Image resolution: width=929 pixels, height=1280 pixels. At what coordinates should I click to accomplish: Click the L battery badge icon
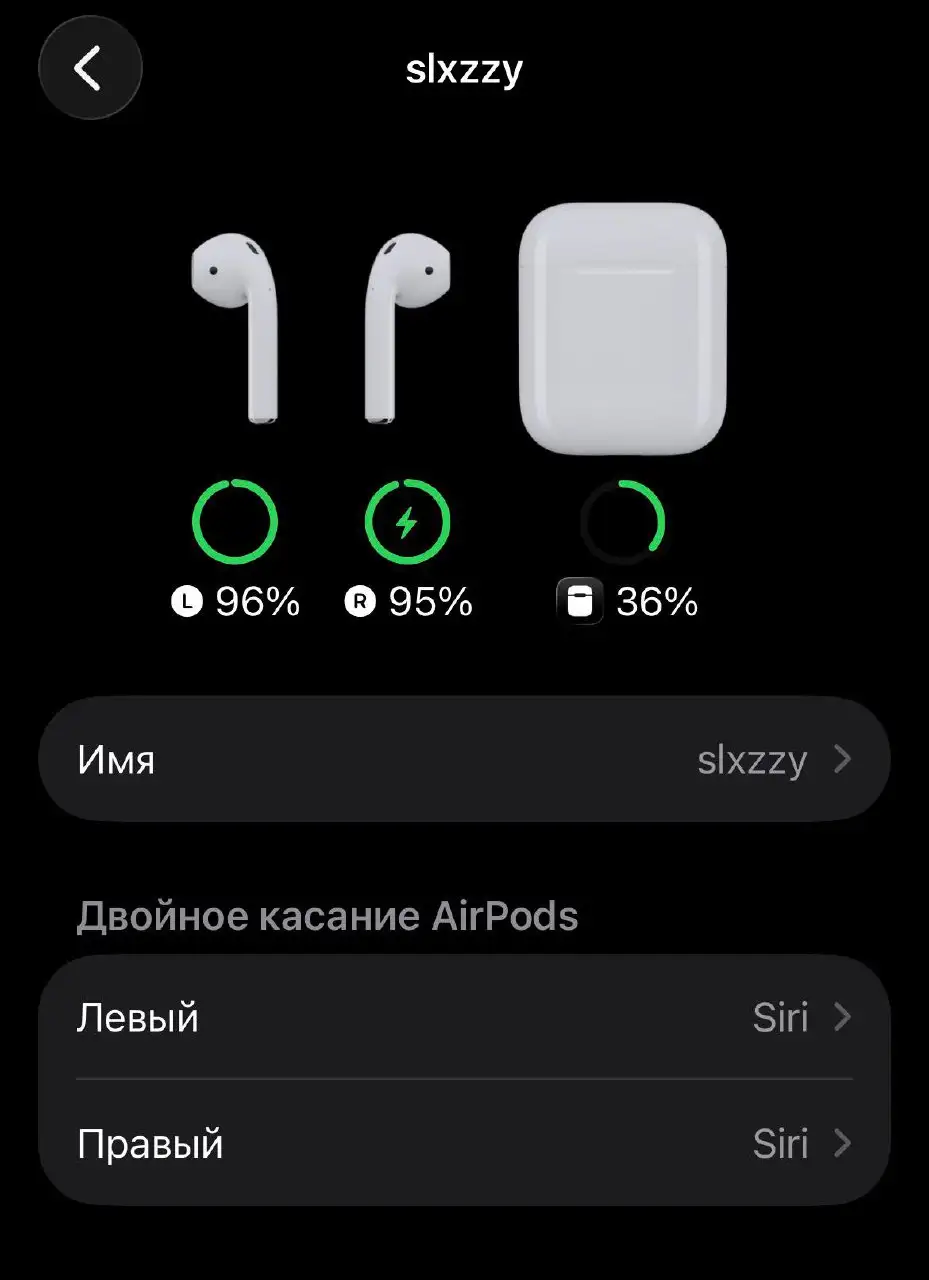click(184, 601)
